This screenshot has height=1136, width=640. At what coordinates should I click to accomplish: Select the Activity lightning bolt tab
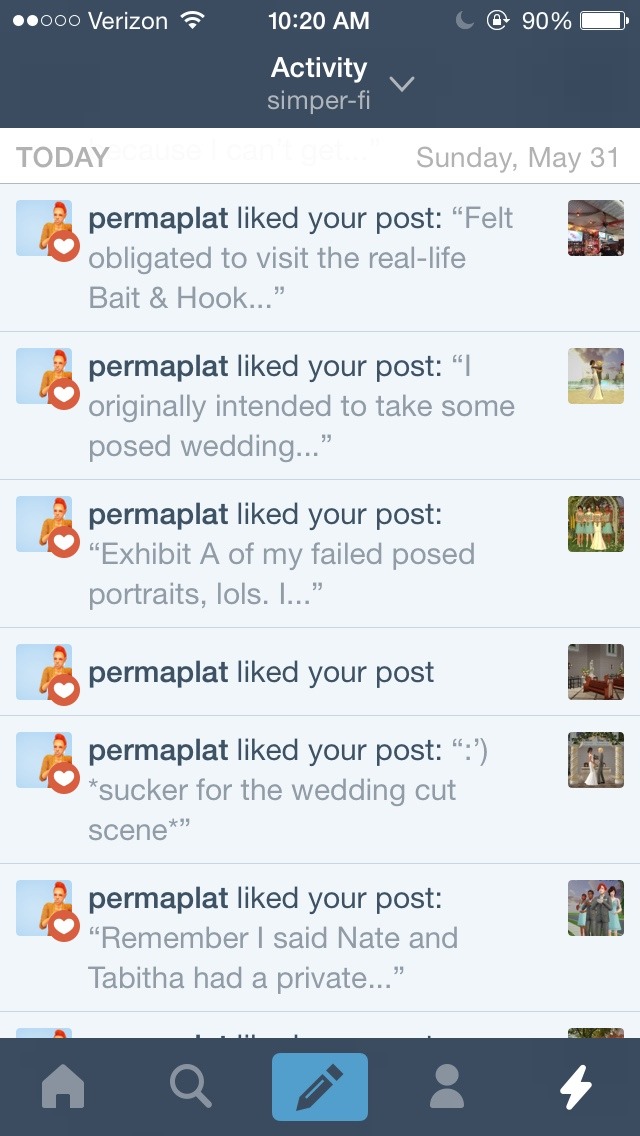576,1087
